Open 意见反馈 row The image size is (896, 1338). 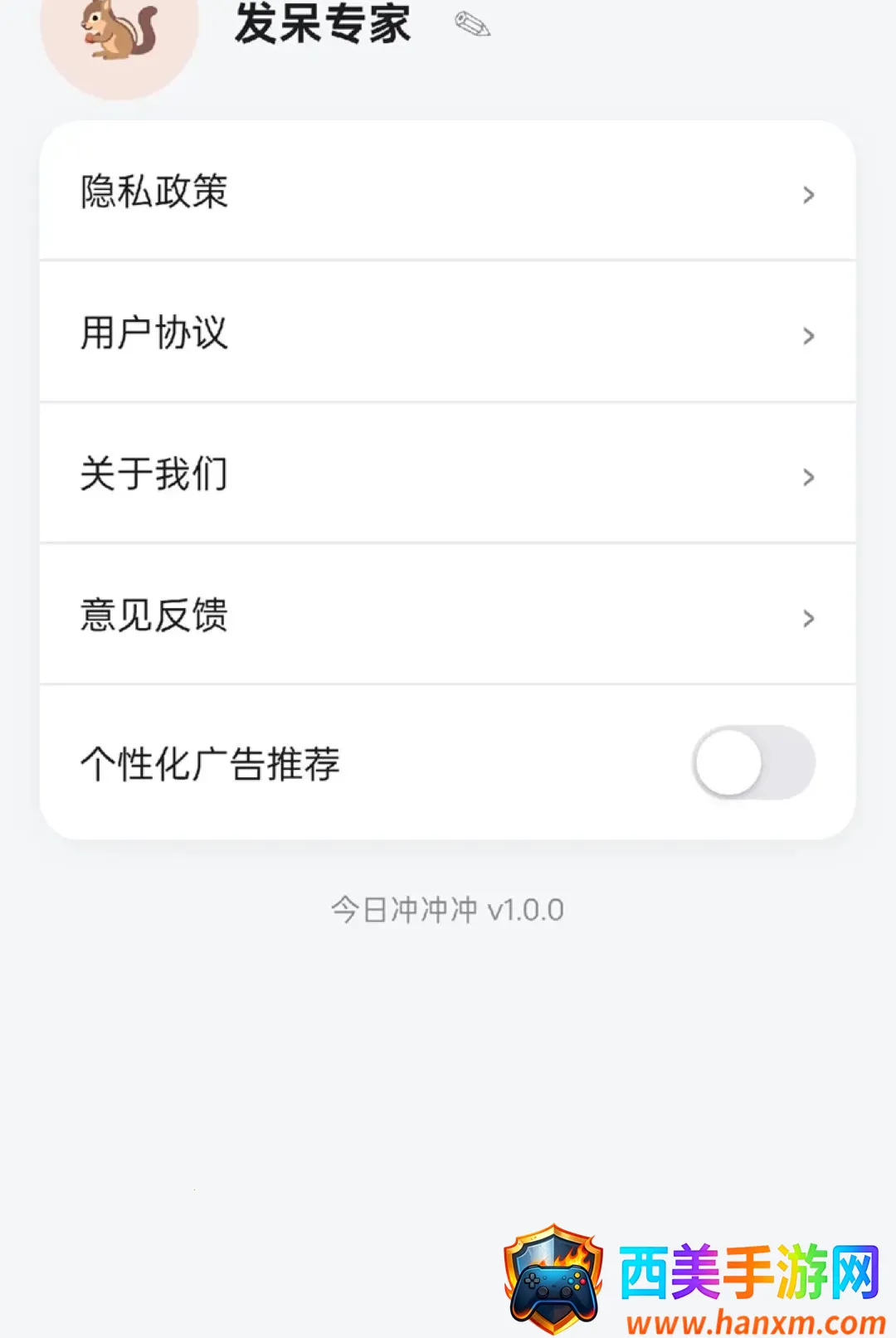[x=447, y=615]
